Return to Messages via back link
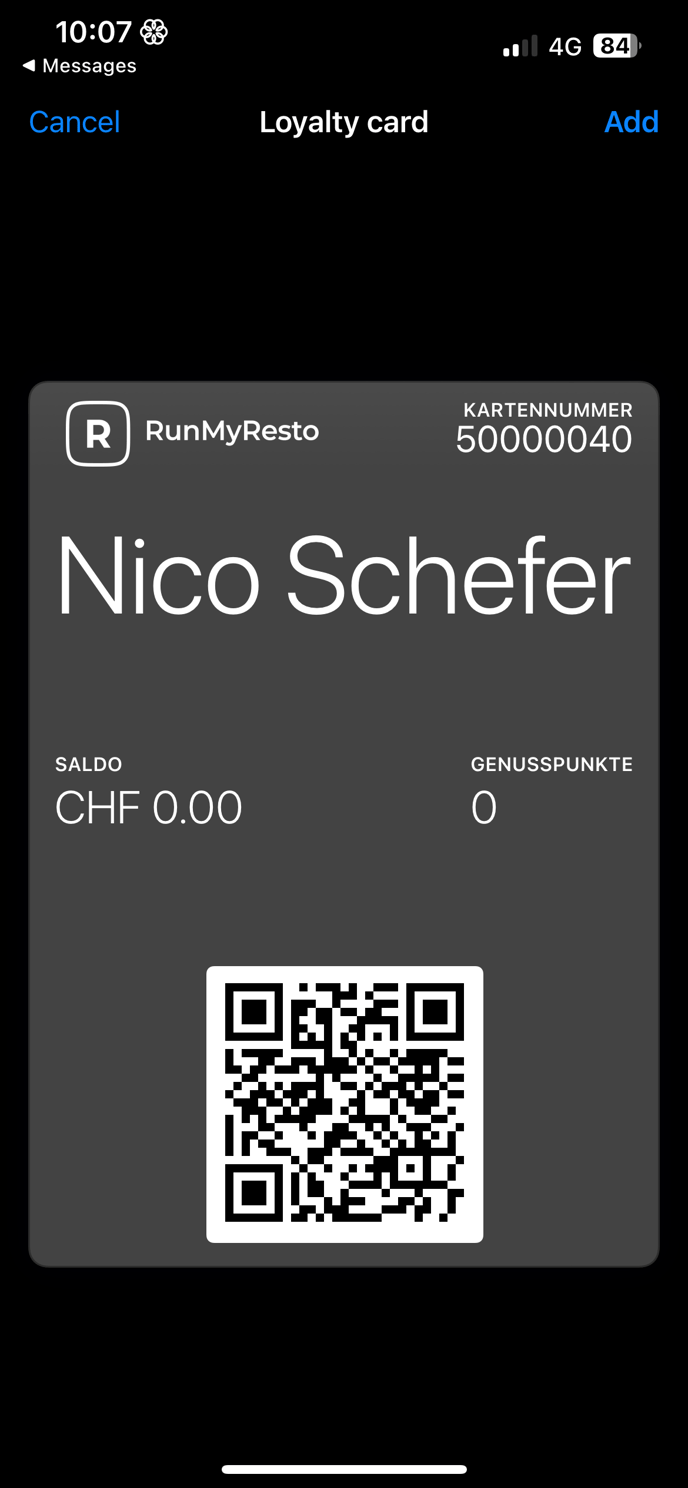The width and height of the screenshot is (688, 1488). pos(79,66)
